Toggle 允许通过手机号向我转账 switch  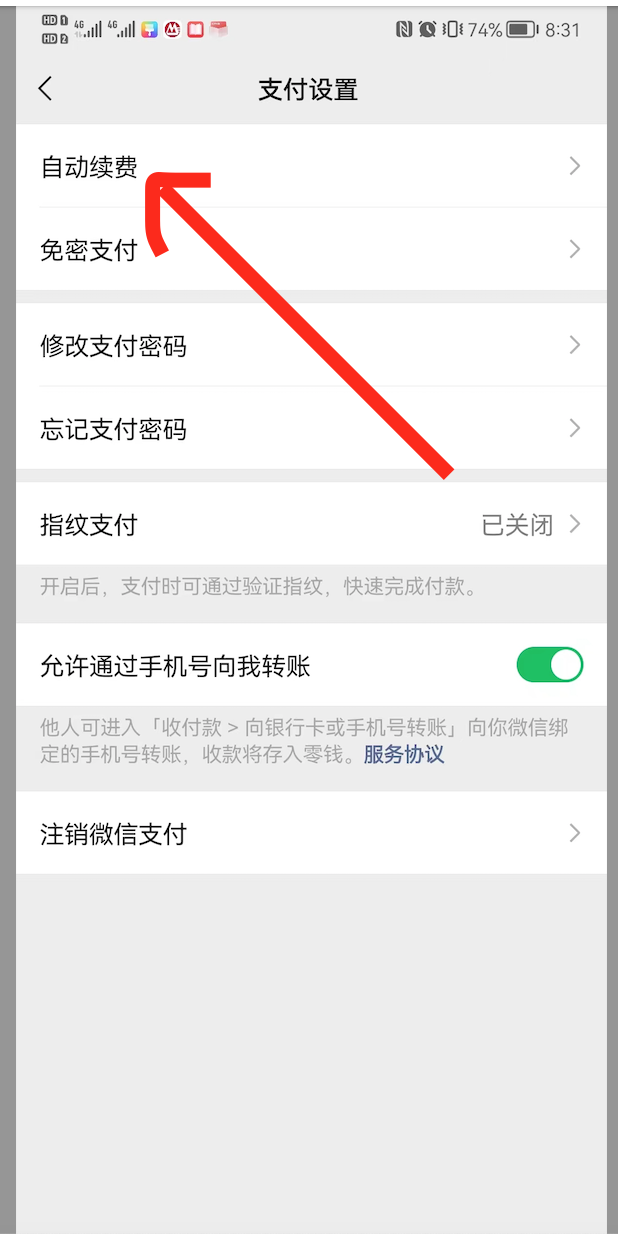point(549,665)
